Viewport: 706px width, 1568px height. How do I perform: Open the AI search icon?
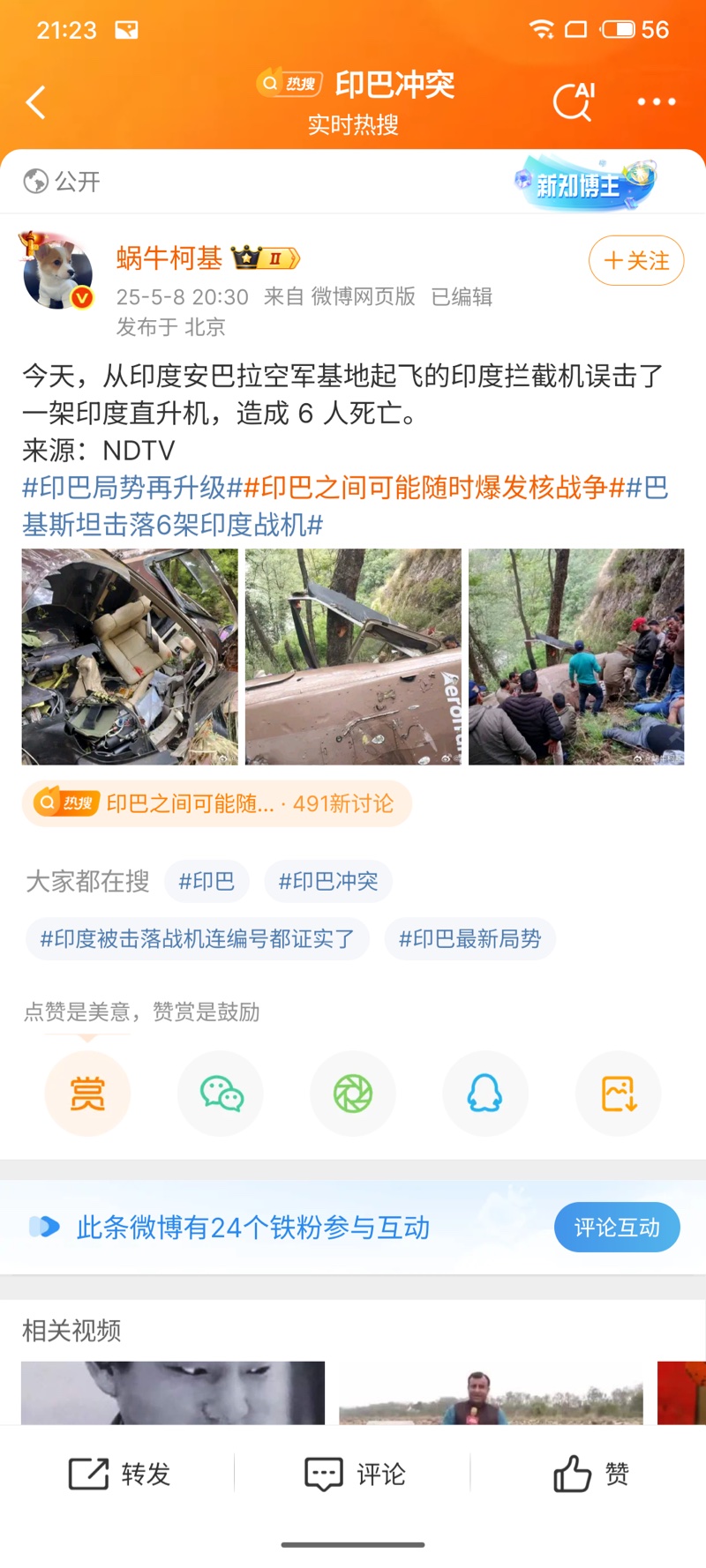(x=574, y=101)
